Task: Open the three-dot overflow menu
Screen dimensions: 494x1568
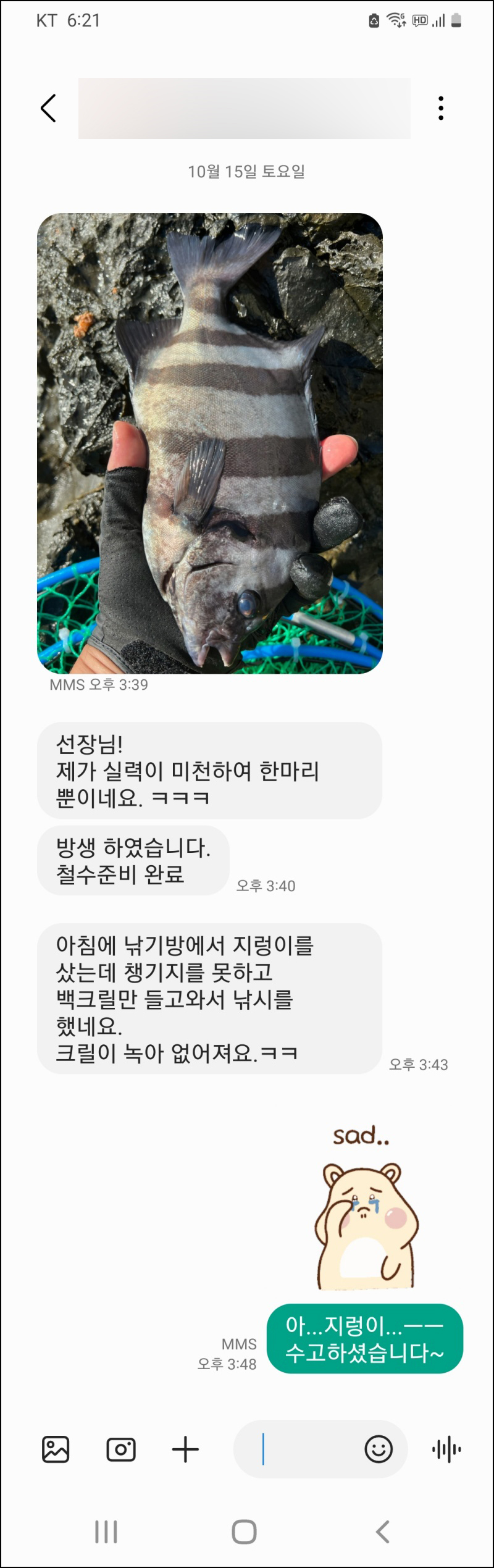Action: click(x=440, y=108)
